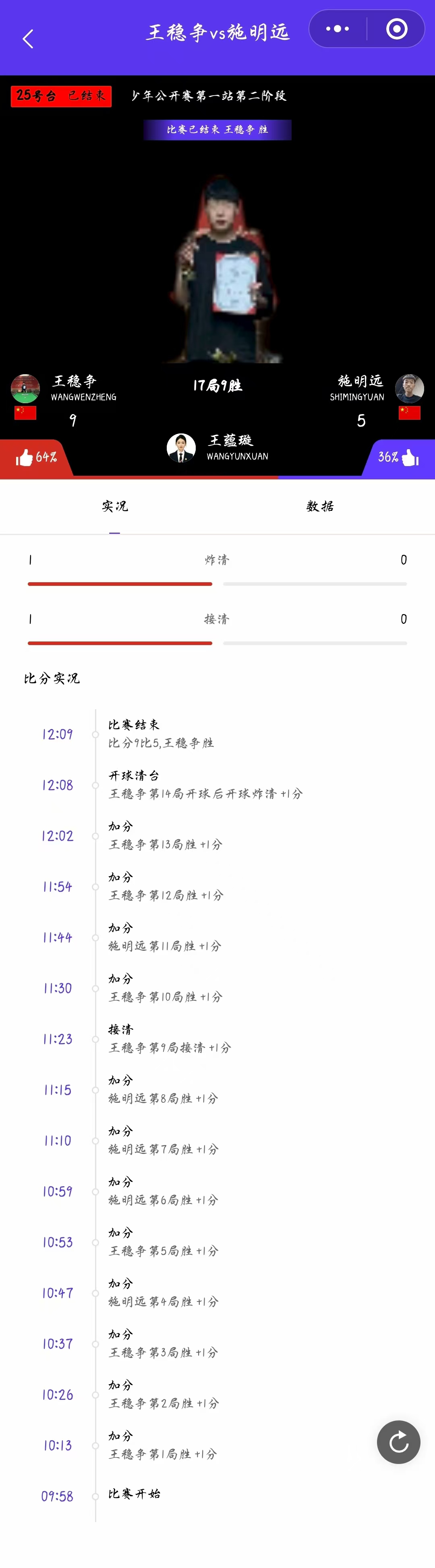435x1568 pixels.
Task: View referee 王蕴璇's avatar
Action: pyautogui.click(x=181, y=448)
